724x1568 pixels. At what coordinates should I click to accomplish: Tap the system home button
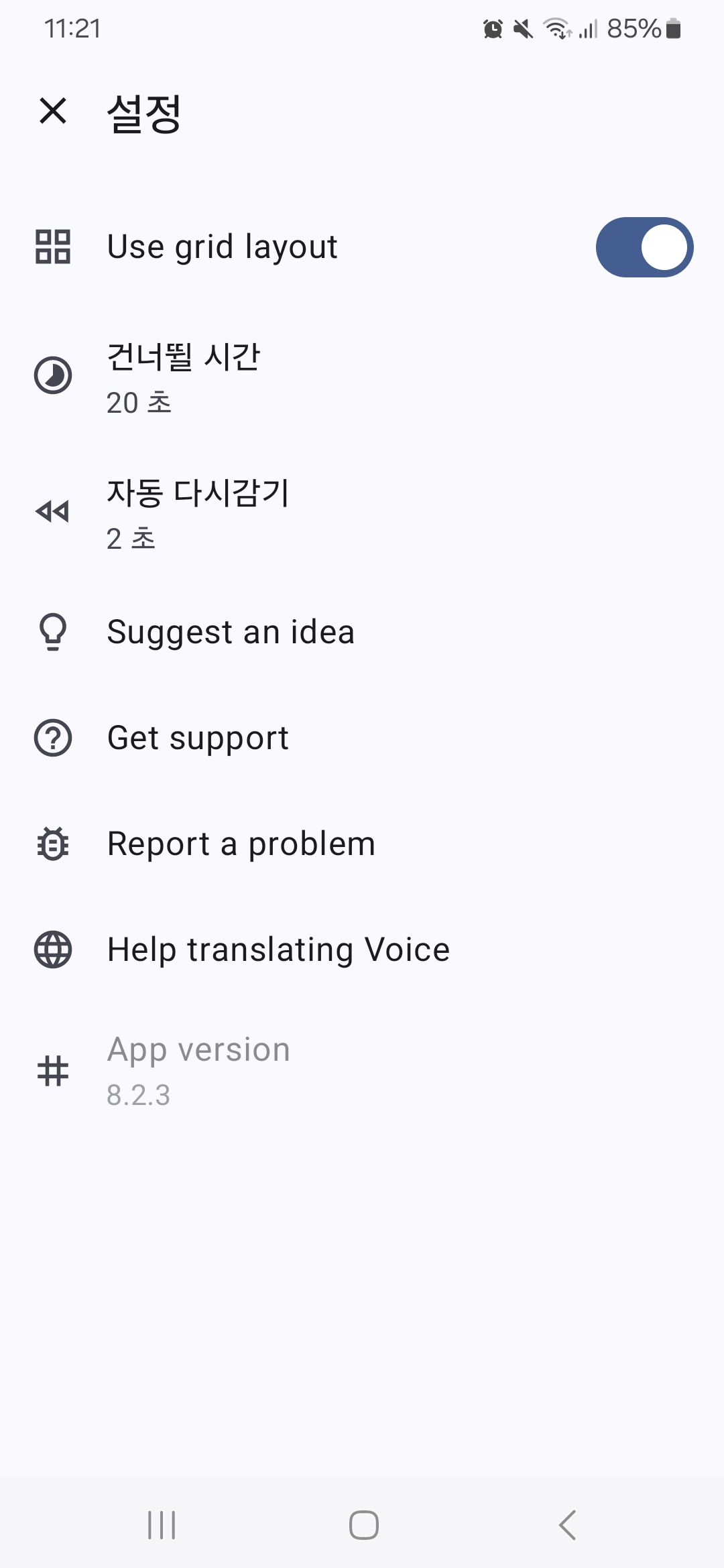[363, 1526]
